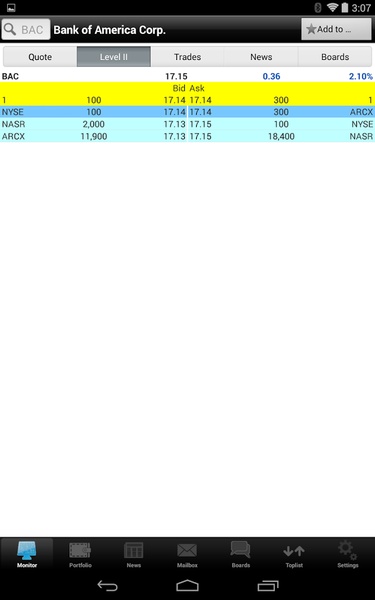Open News from the bottom bar
This screenshot has height=600, width=375.
click(134, 554)
